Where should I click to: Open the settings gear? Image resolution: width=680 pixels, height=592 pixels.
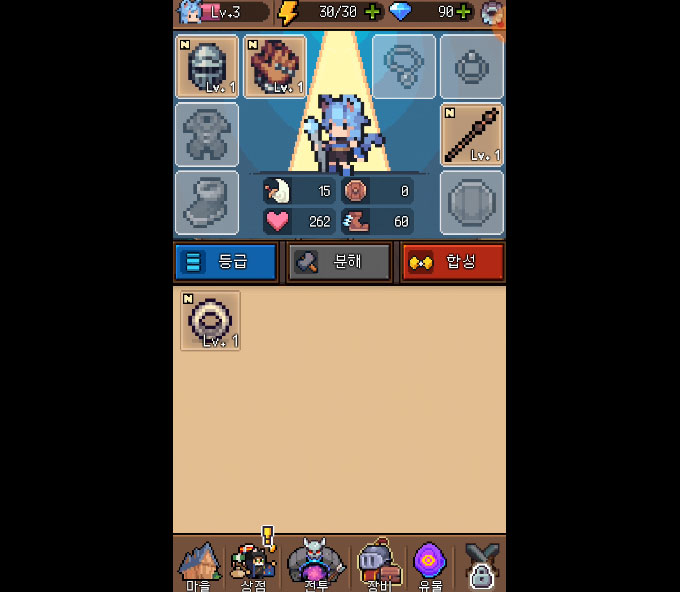pyautogui.click(x=492, y=12)
